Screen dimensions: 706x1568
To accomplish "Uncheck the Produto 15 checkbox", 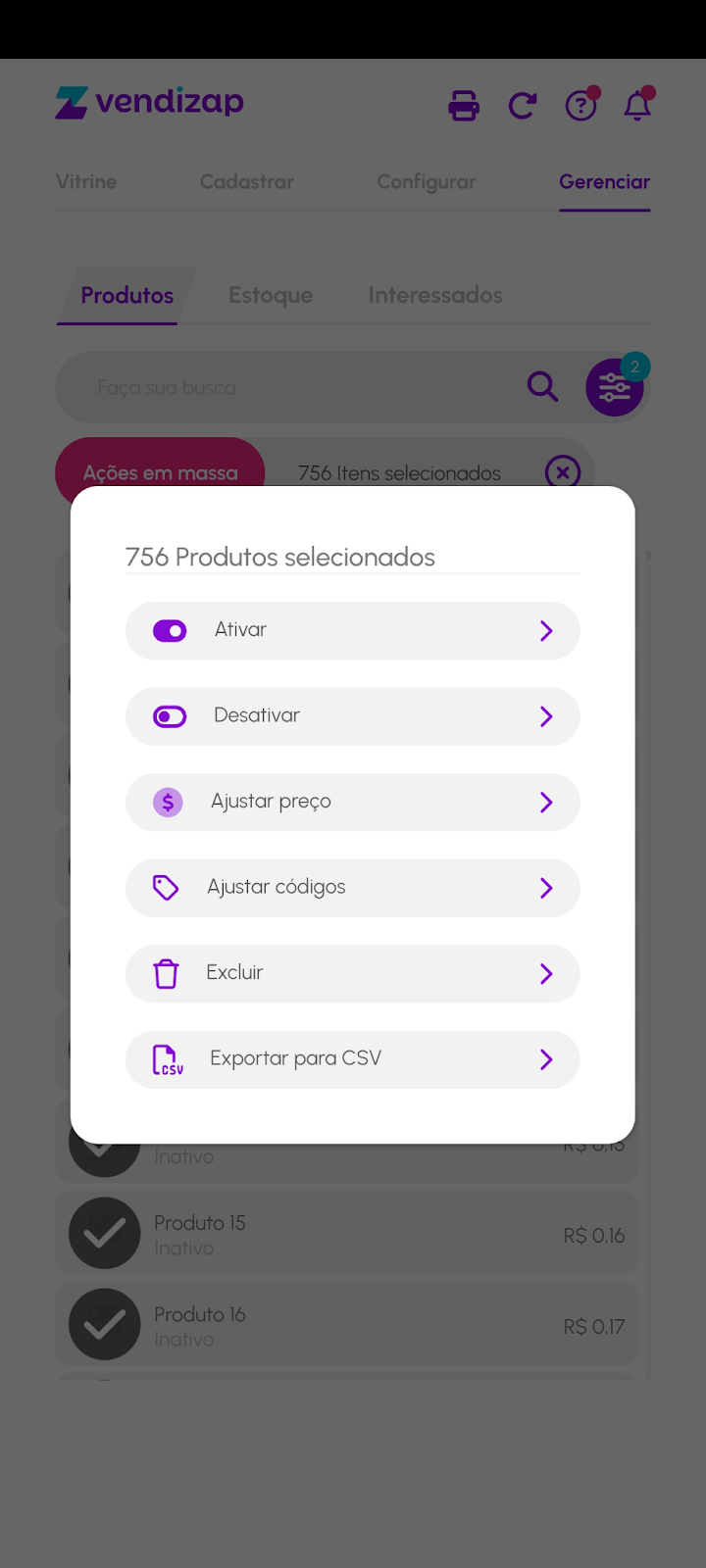I will (x=104, y=1233).
